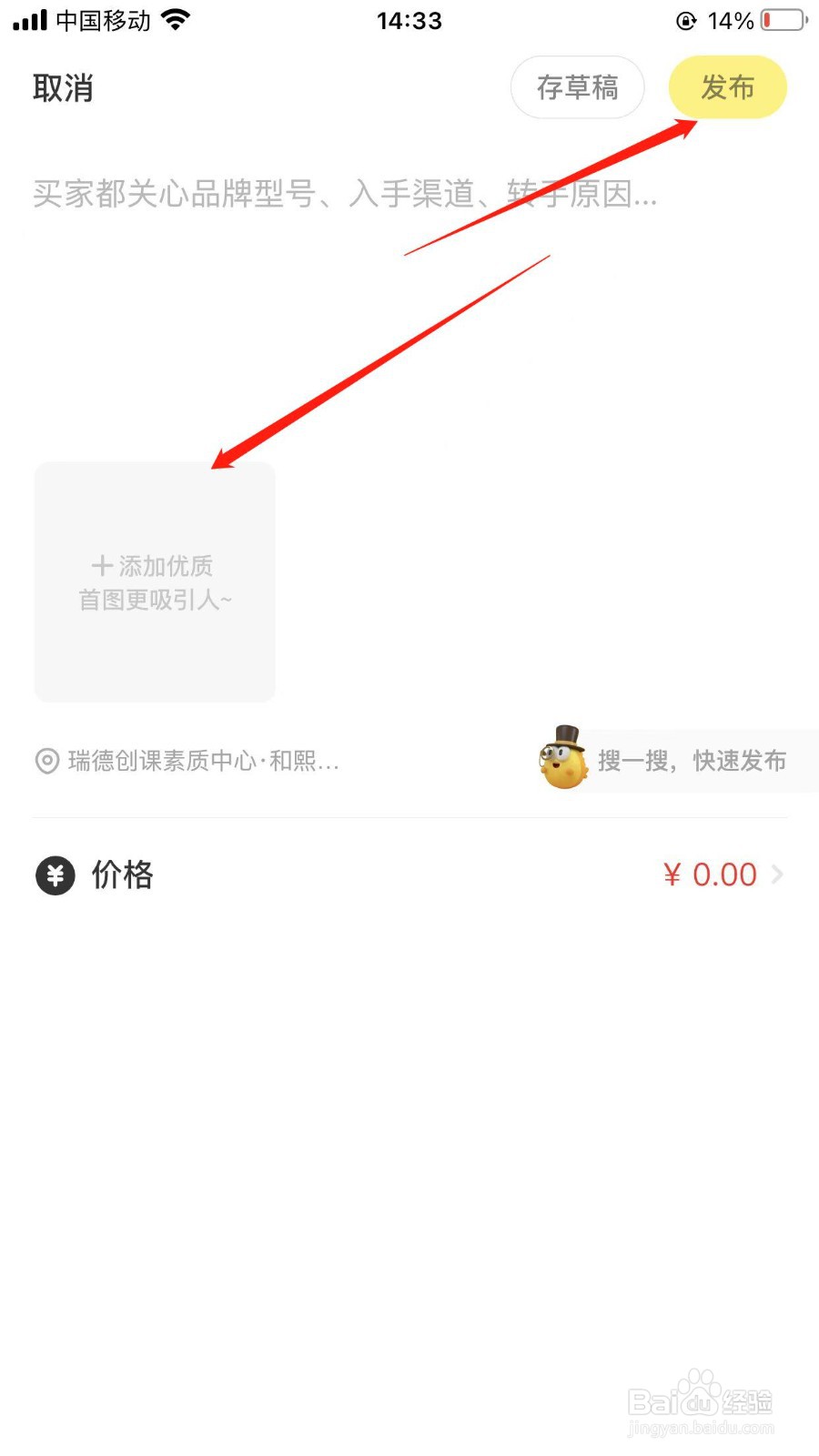Save the listing with 存草稿
The height and width of the screenshot is (1456, 819).
[577, 86]
